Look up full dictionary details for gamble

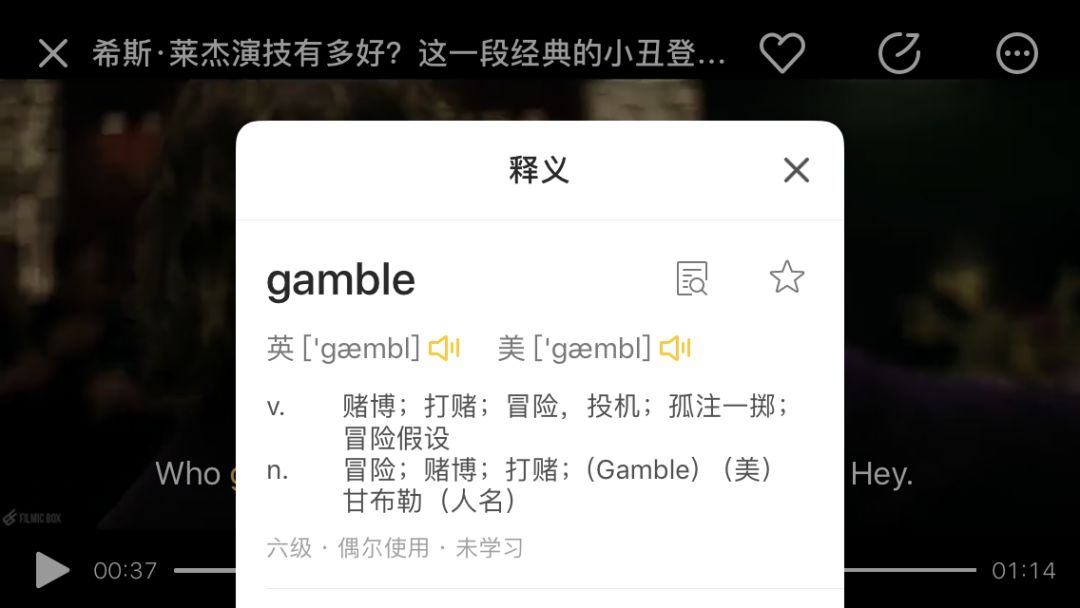pyautogui.click(x=692, y=278)
